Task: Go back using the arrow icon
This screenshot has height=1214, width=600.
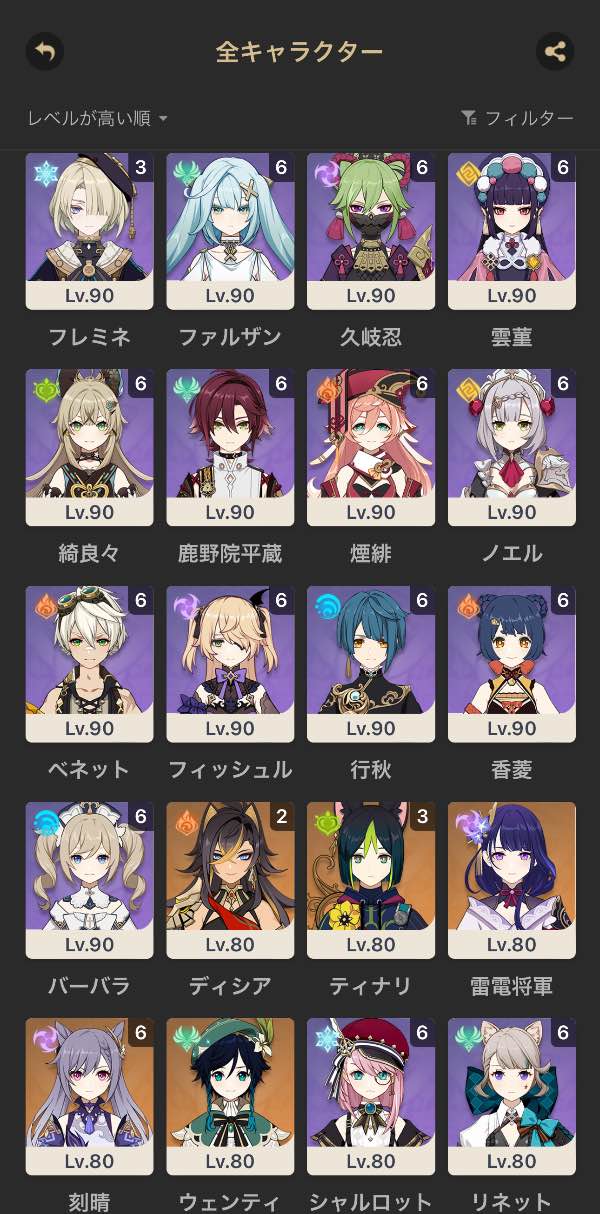Action: click(x=44, y=51)
